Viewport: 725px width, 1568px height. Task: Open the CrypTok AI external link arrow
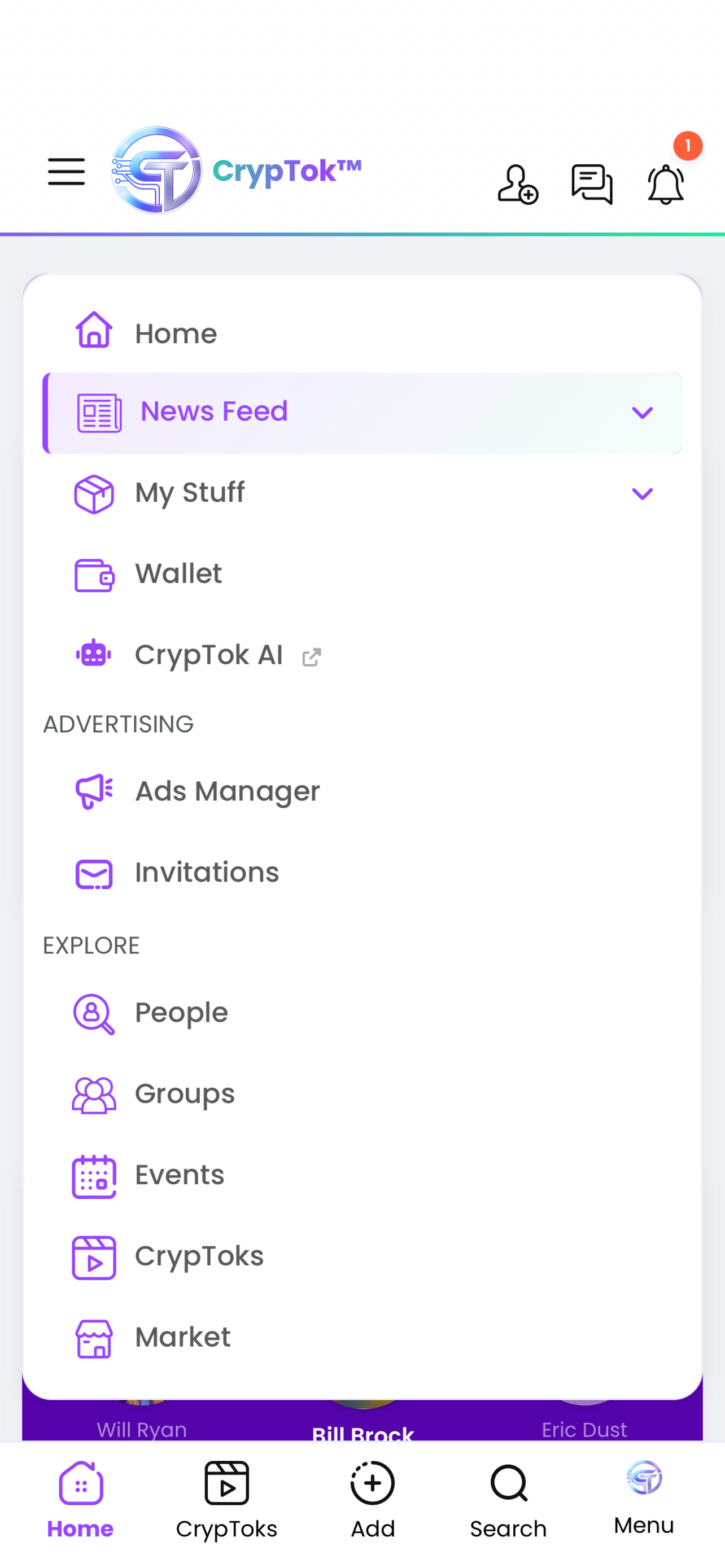pos(311,658)
